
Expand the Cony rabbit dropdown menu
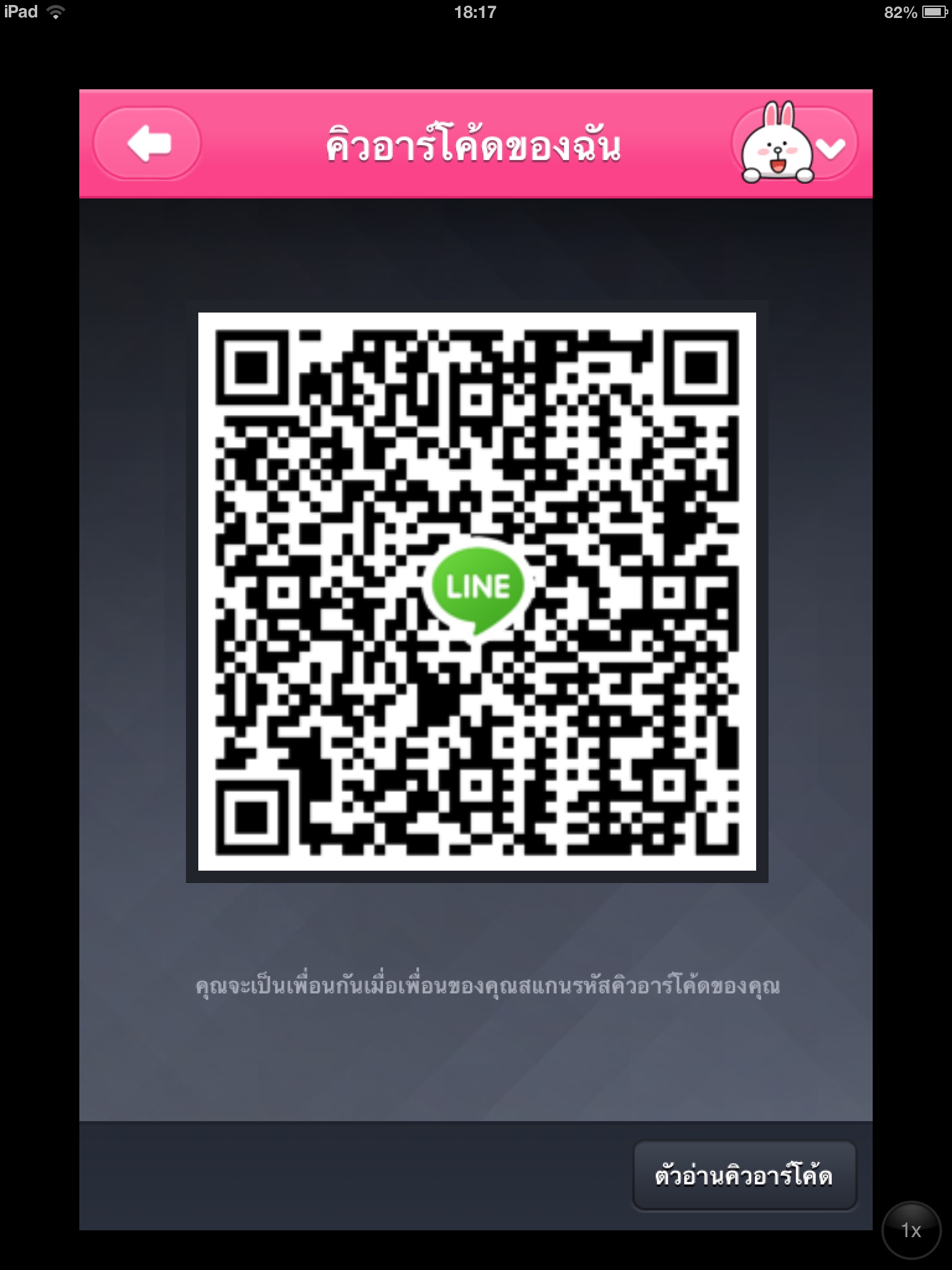pyautogui.click(x=795, y=145)
